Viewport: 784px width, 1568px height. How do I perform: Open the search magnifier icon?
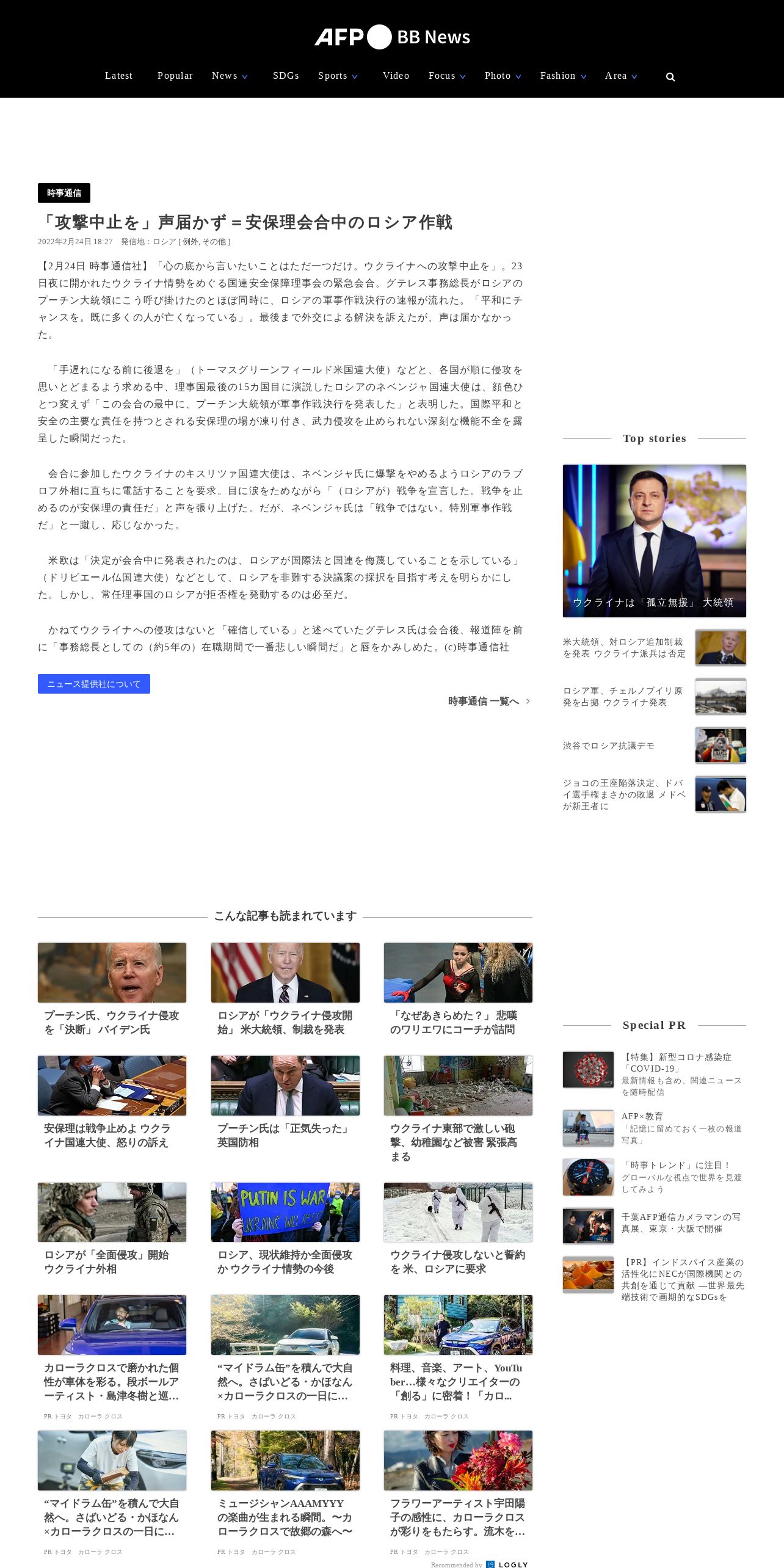click(670, 76)
